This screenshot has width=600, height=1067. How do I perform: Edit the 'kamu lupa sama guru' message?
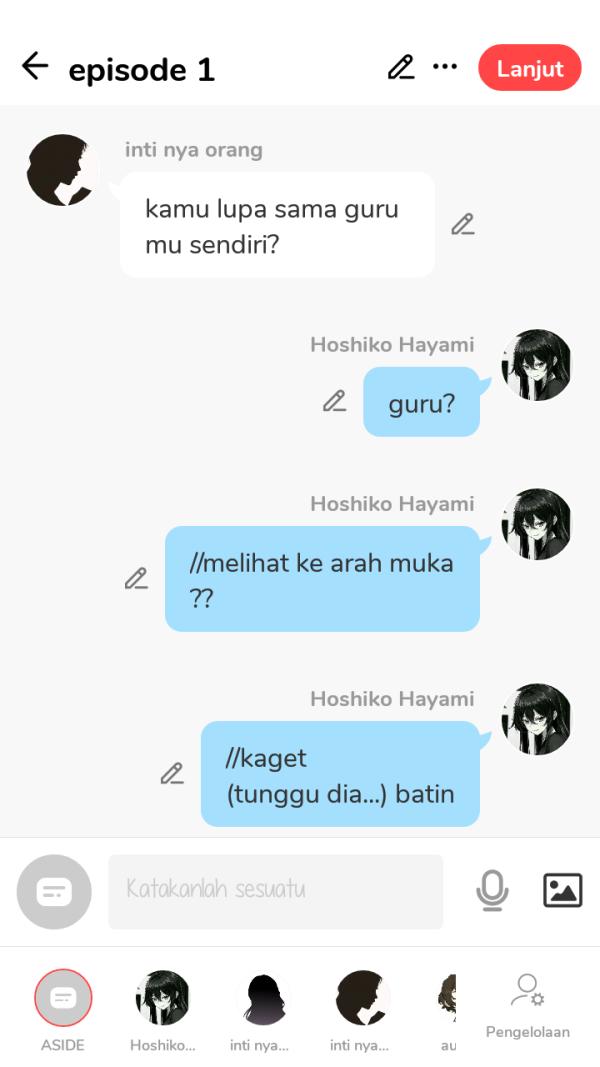coord(462,224)
